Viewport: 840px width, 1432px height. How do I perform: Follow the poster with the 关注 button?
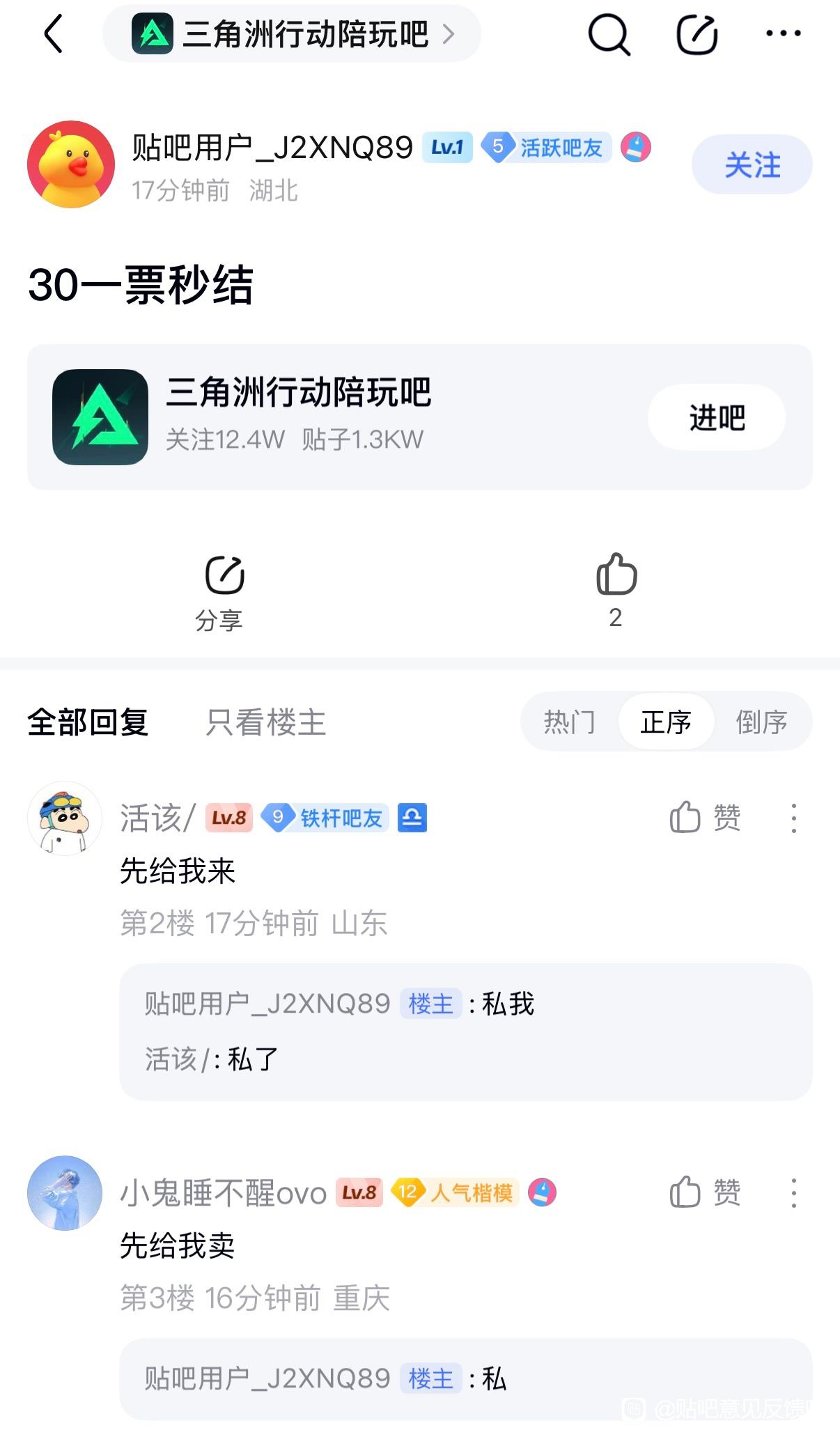coord(752,165)
